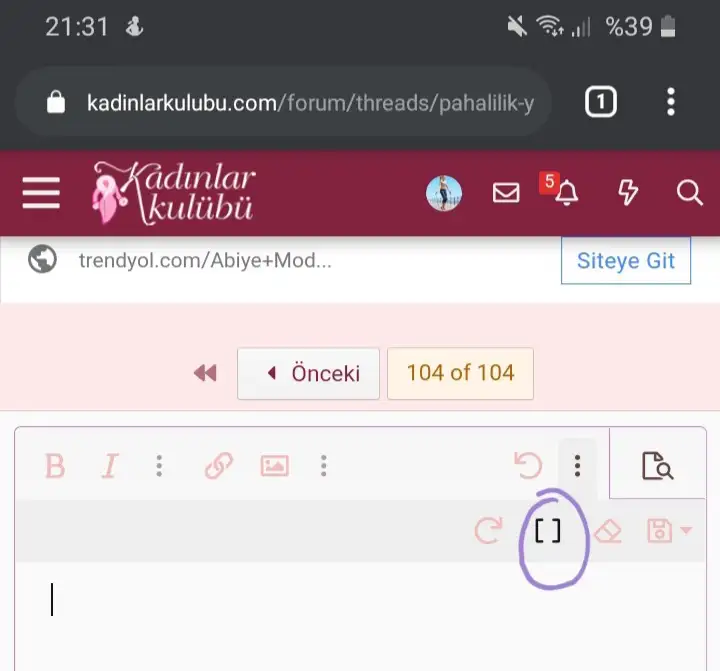This screenshot has width=720, height=671.
Task: Go to the first page of the thread
Action: tap(205, 373)
